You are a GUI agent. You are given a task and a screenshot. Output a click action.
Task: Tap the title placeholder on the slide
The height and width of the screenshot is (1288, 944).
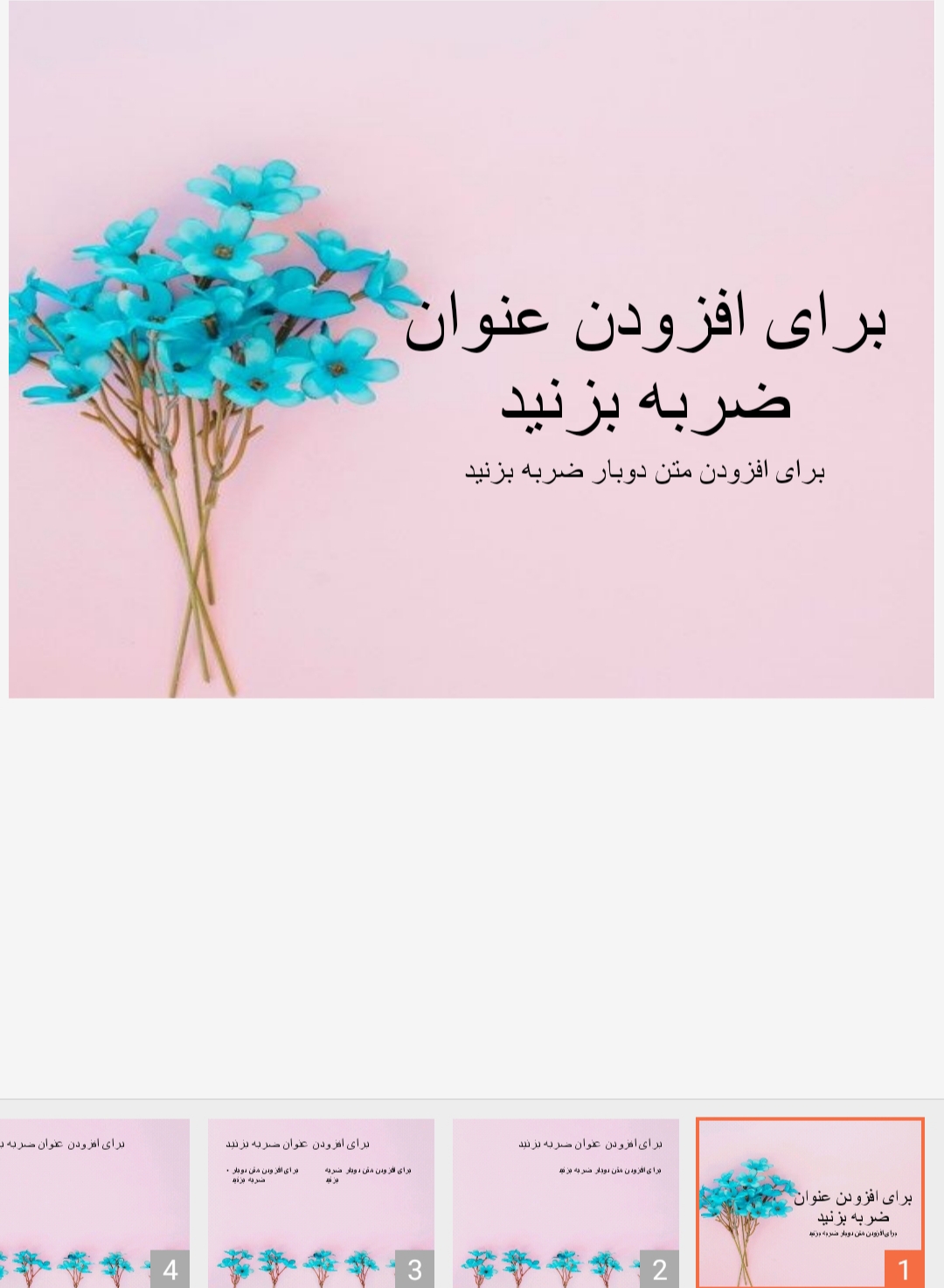[645, 359]
